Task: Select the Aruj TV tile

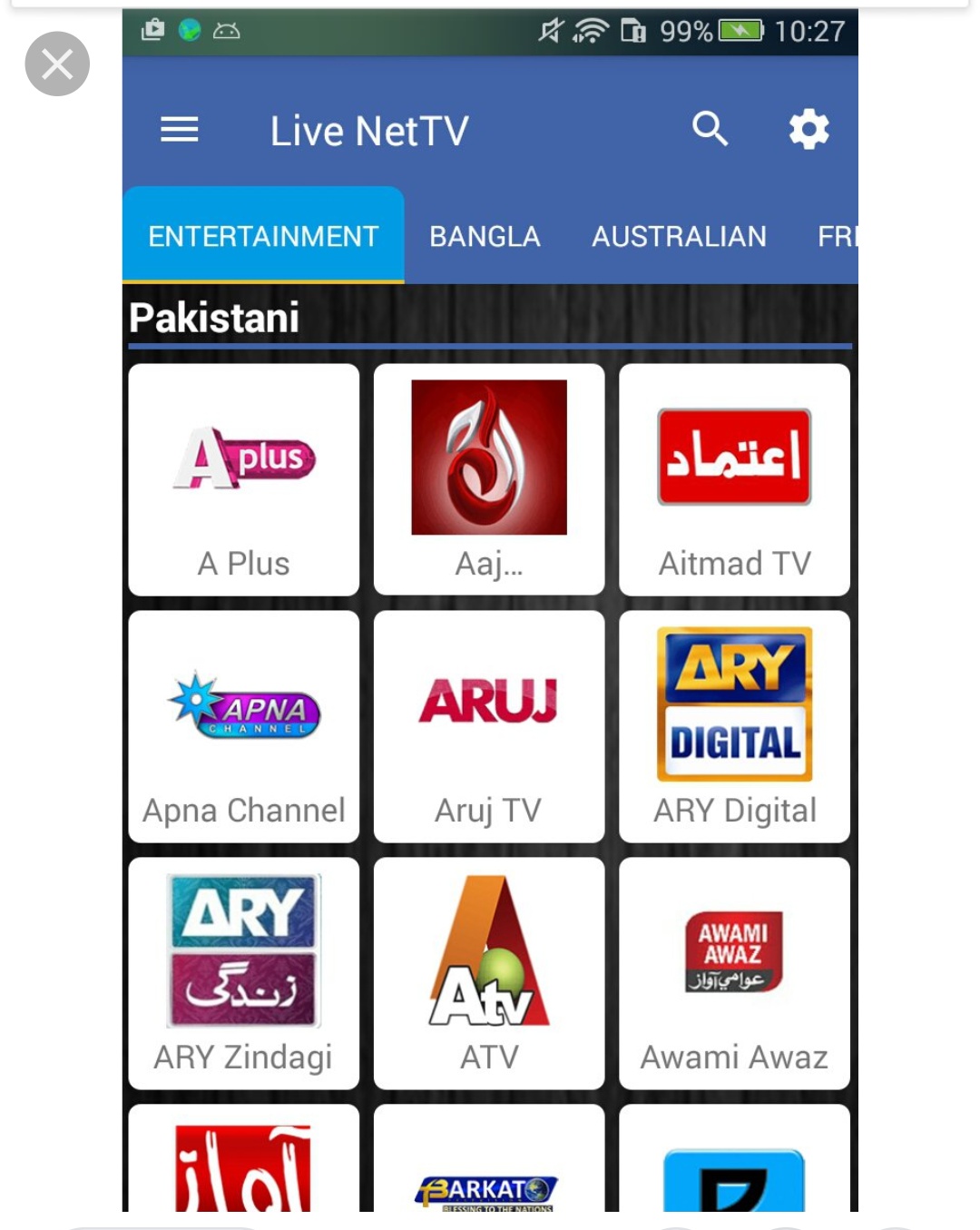Action: pyautogui.click(x=489, y=726)
